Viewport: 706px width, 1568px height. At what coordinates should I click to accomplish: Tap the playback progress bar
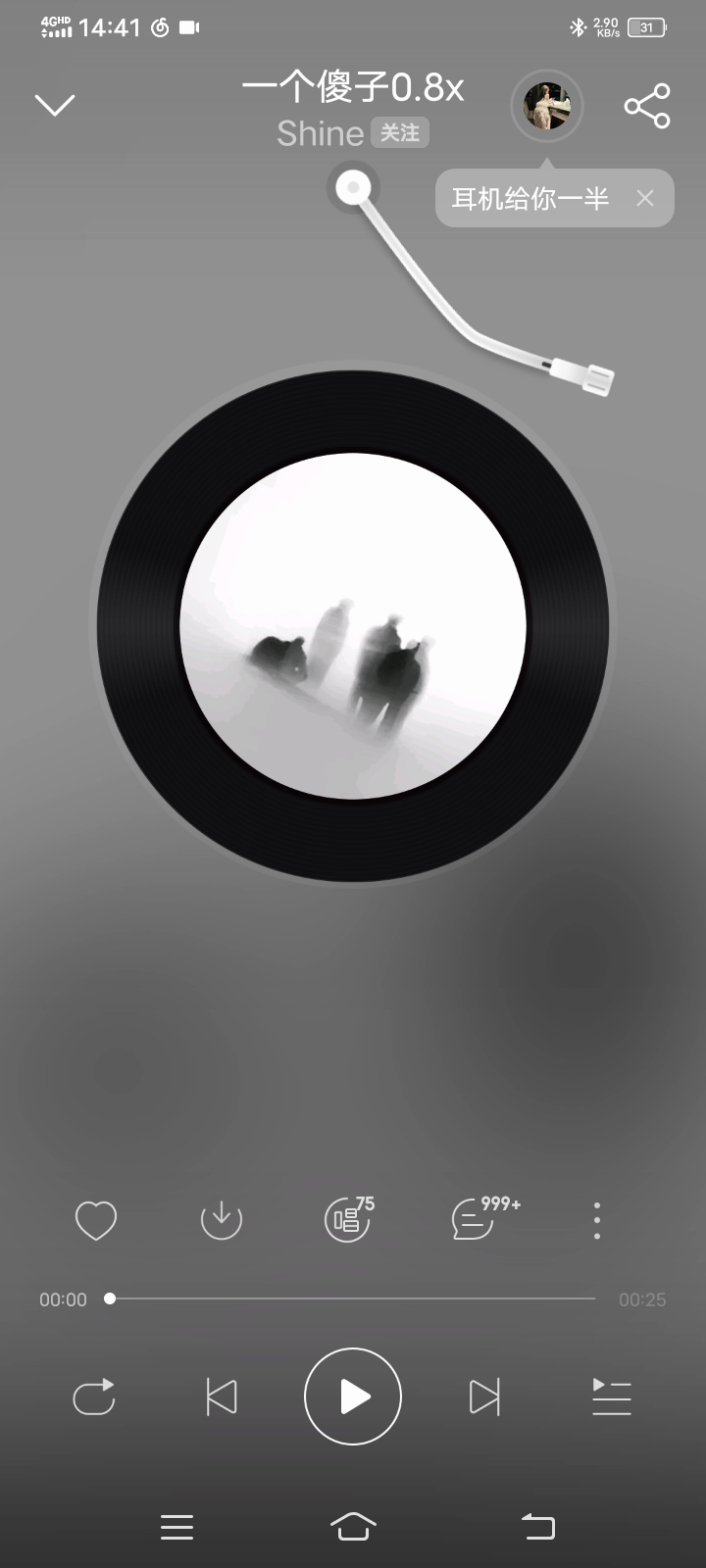[353, 1298]
